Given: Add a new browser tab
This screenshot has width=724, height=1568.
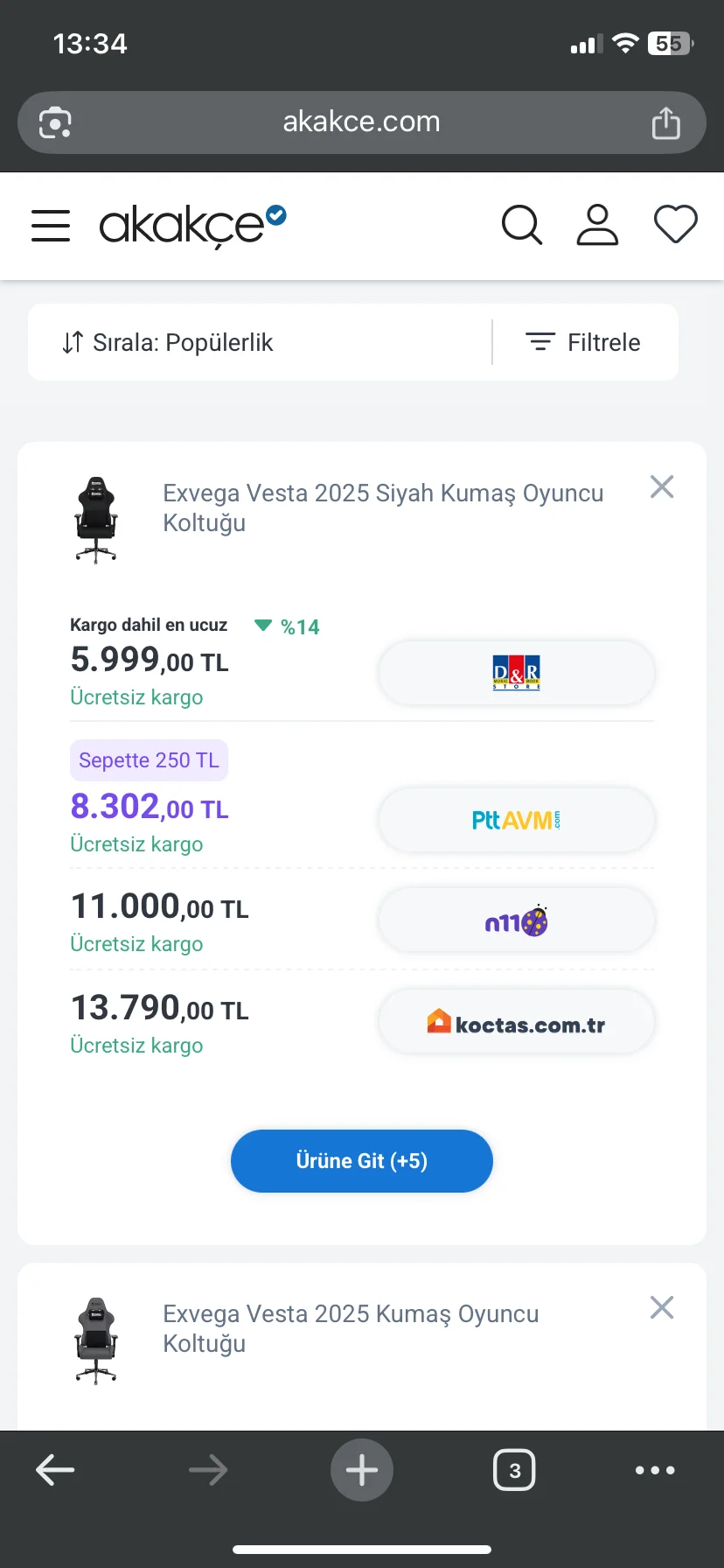Looking at the screenshot, I should [x=362, y=1470].
